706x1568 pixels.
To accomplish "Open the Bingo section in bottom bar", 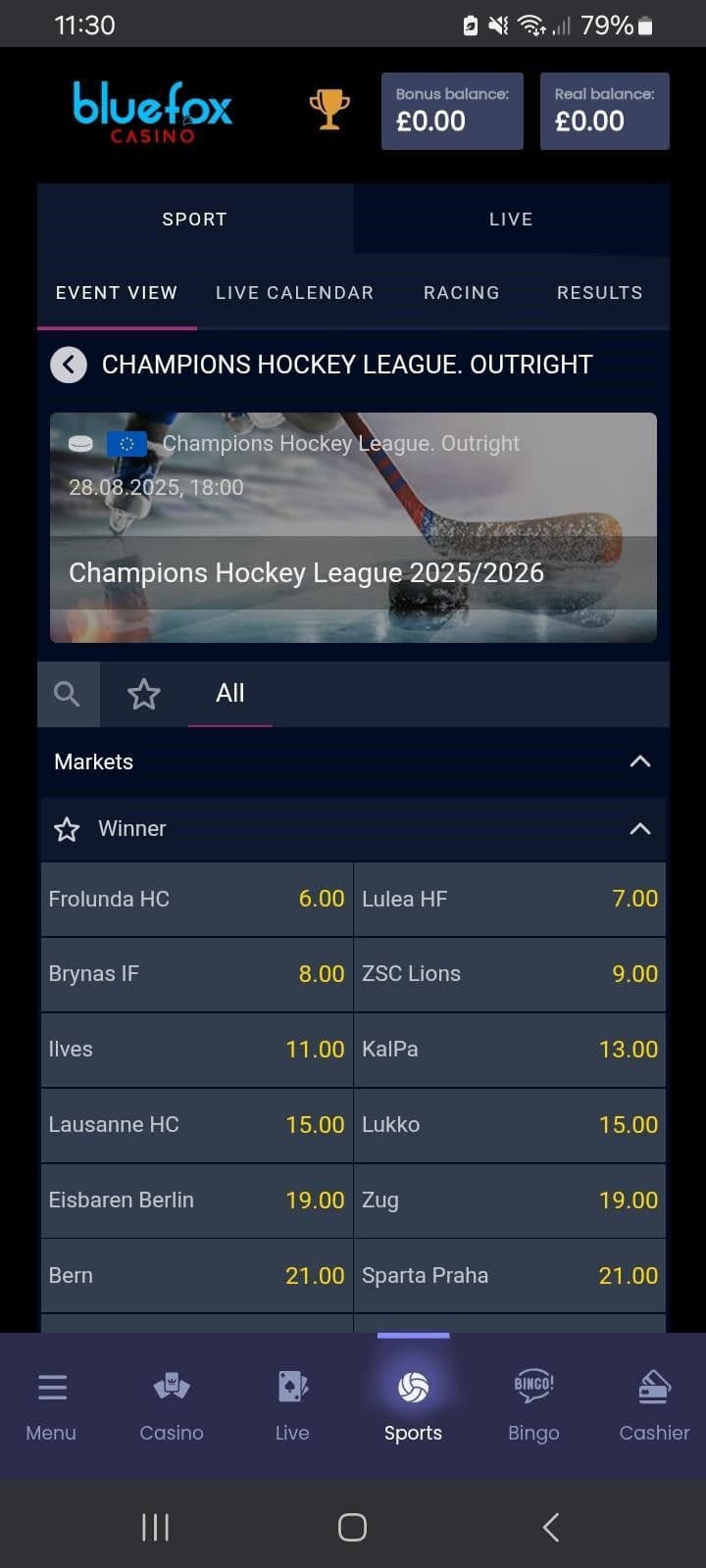I will coord(533,1401).
